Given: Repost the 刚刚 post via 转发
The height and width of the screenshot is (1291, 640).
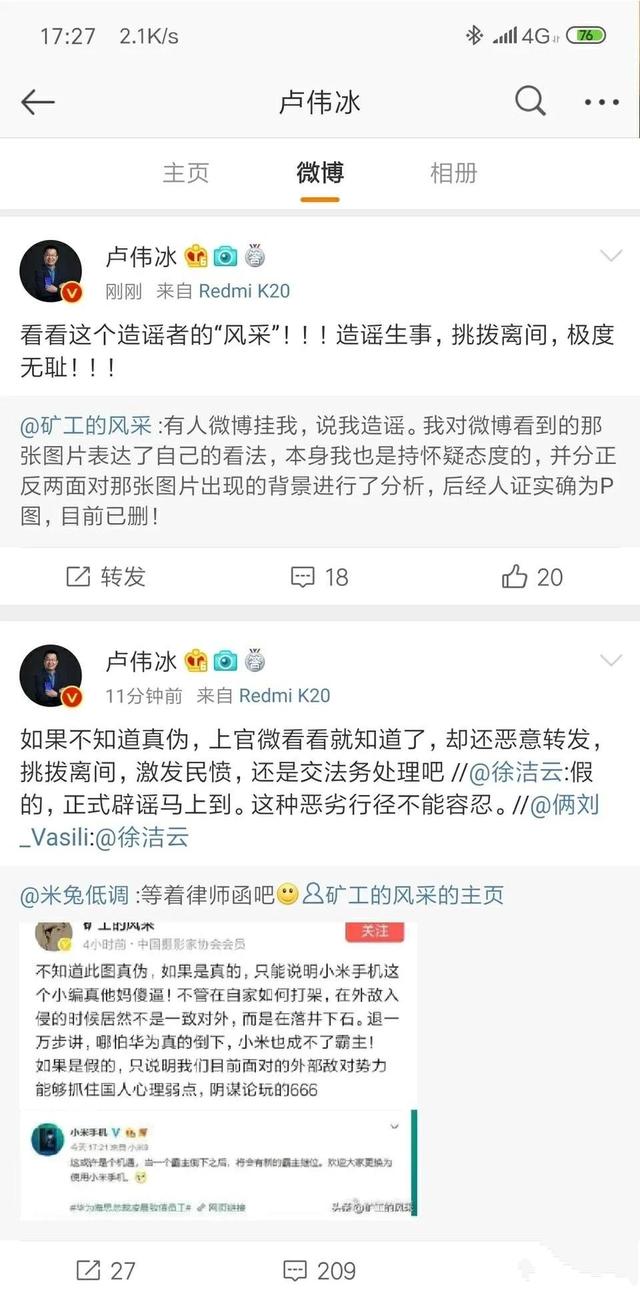Looking at the screenshot, I should coord(106,576).
